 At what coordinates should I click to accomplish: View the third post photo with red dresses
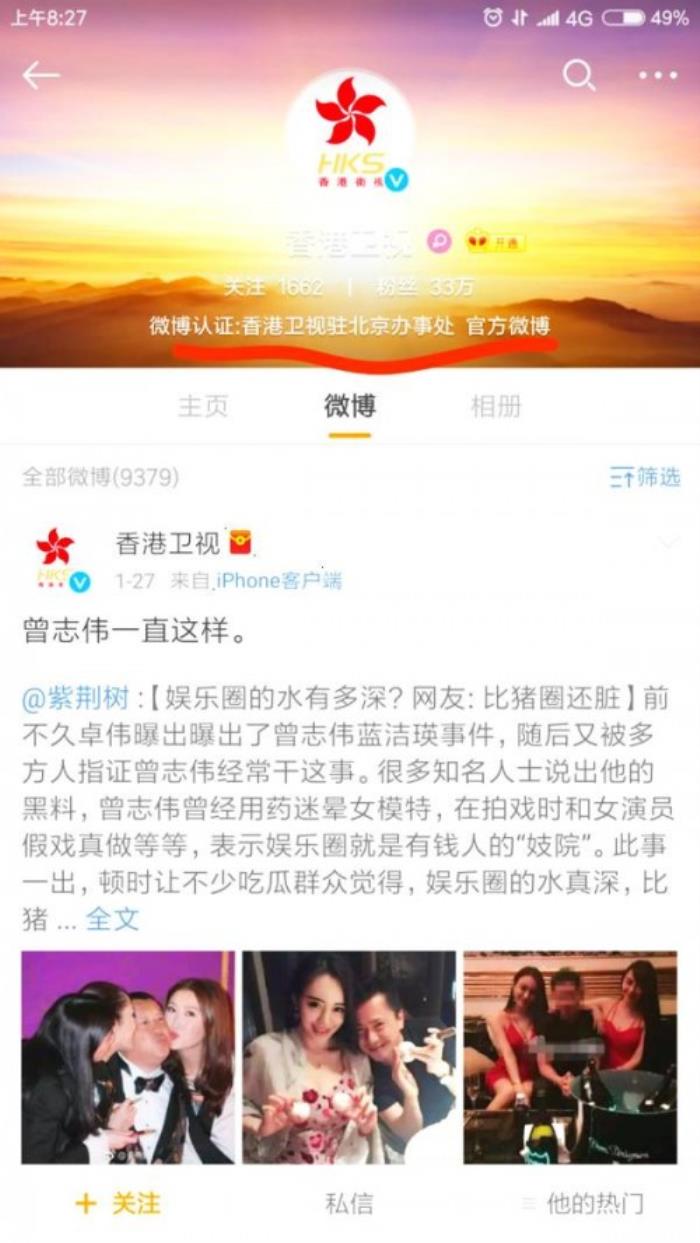[570, 1057]
